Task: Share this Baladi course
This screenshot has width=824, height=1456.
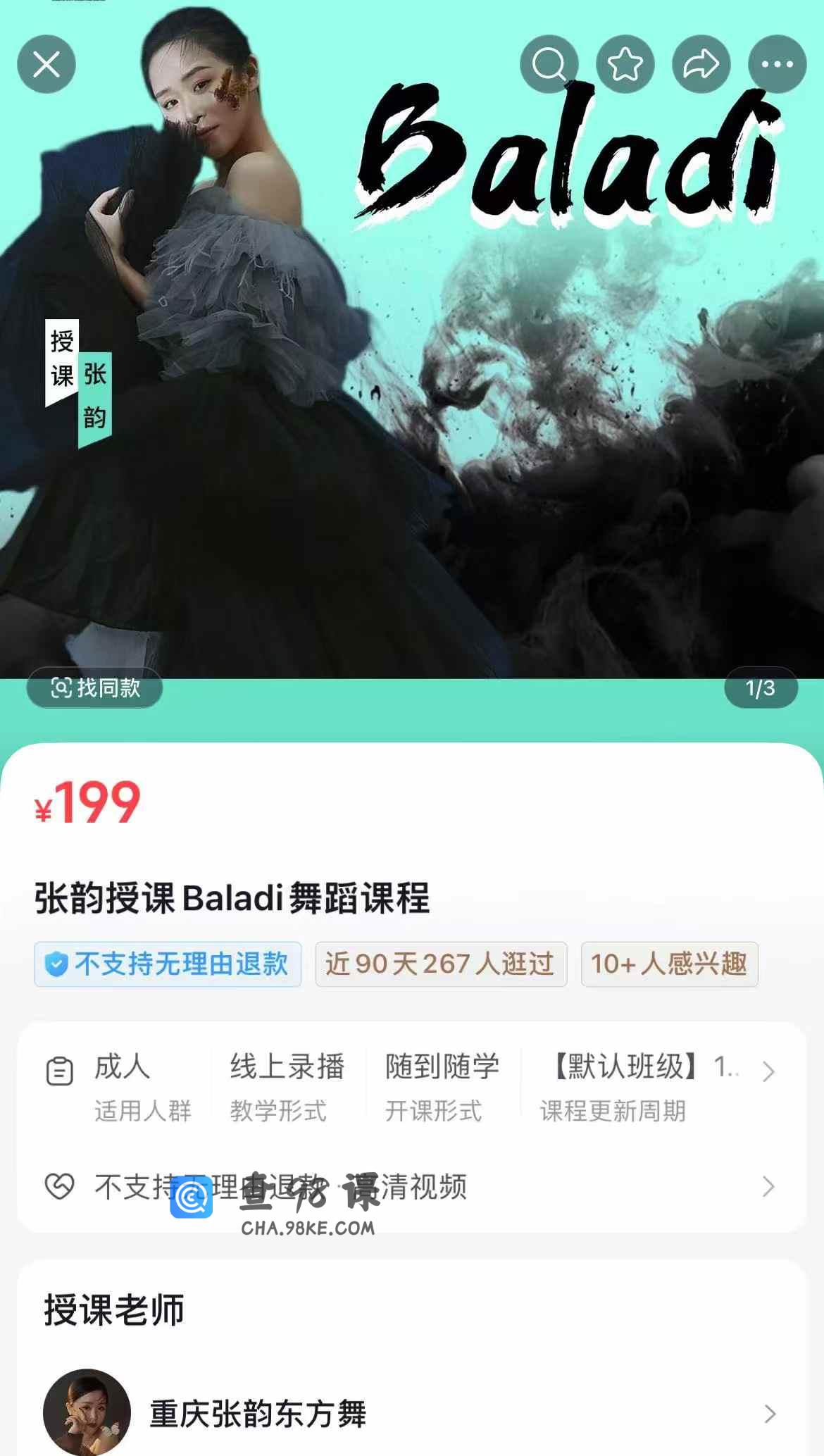Action: 701,65
